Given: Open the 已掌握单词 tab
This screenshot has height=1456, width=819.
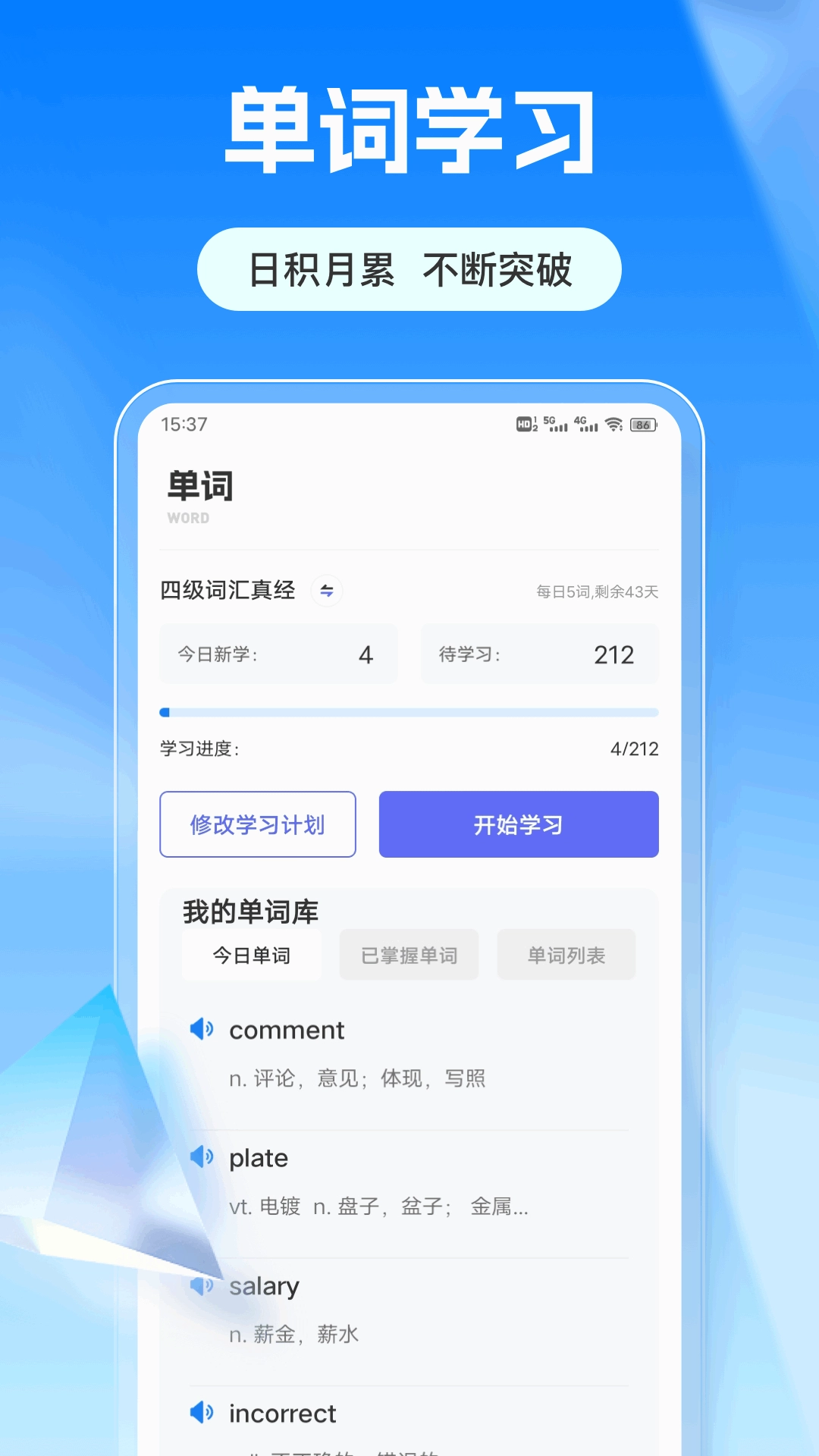Looking at the screenshot, I should click(x=409, y=955).
